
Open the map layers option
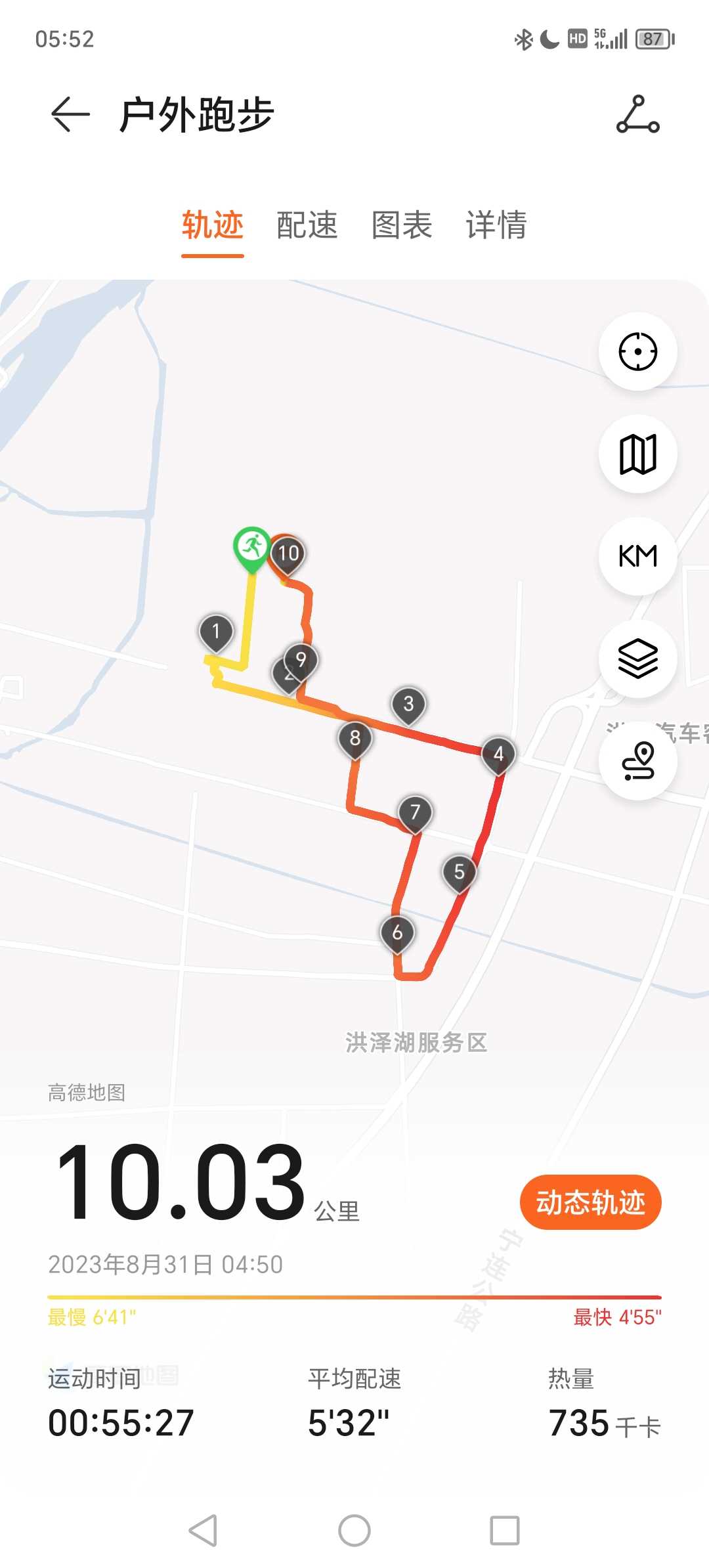[637, 659]
